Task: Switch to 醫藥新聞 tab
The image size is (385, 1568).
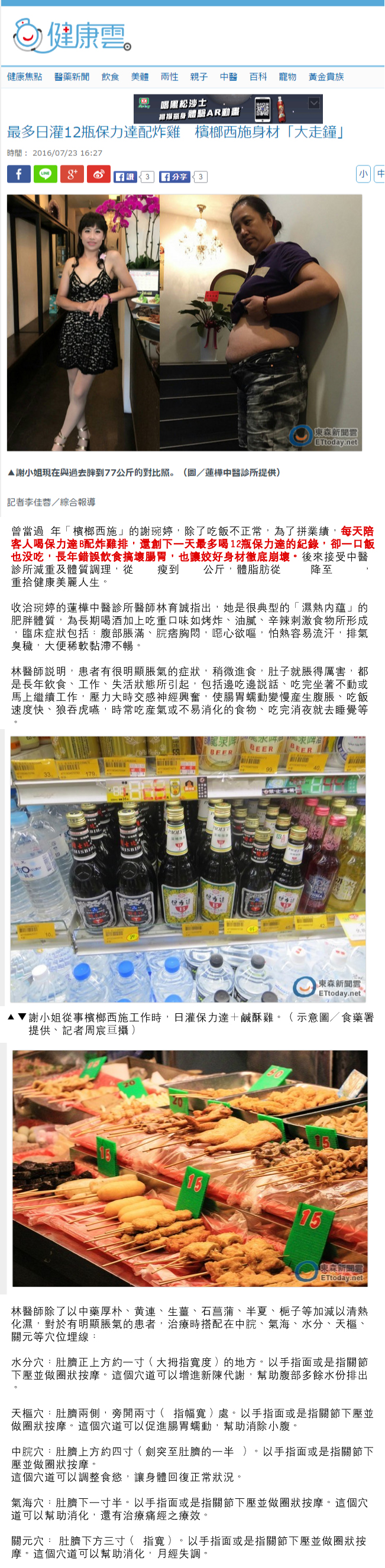Action: (72, 77)
